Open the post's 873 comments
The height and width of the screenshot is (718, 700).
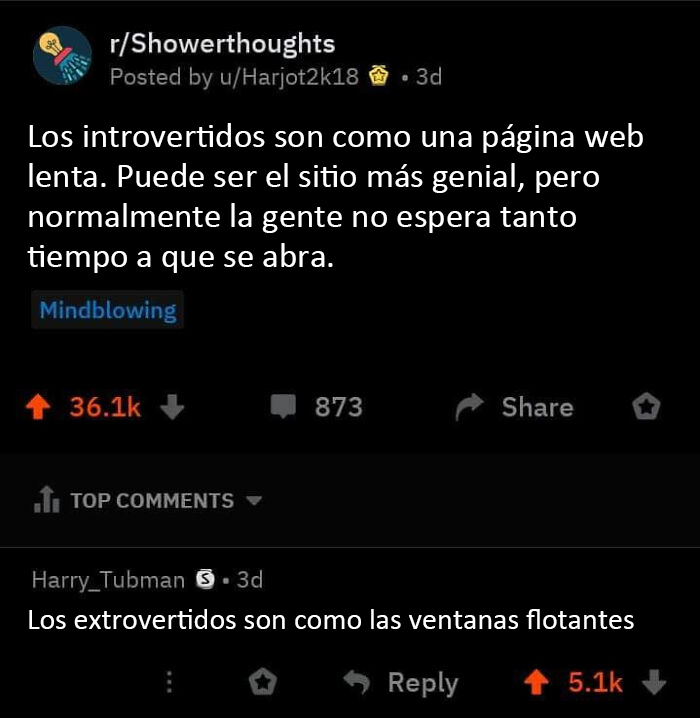[316, 407]
